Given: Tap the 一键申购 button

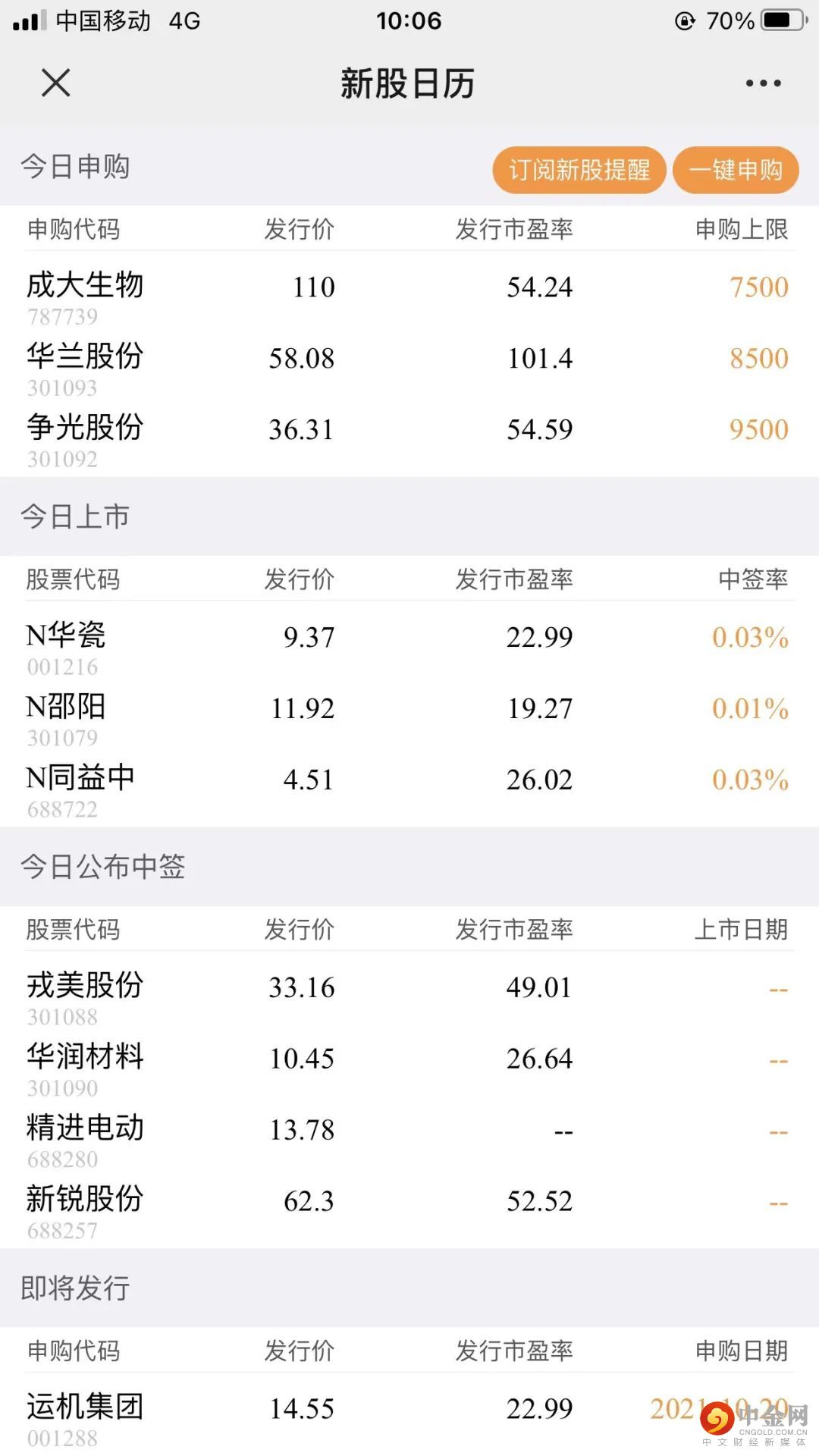Looking at the screenshot, I should coord(736,170).
